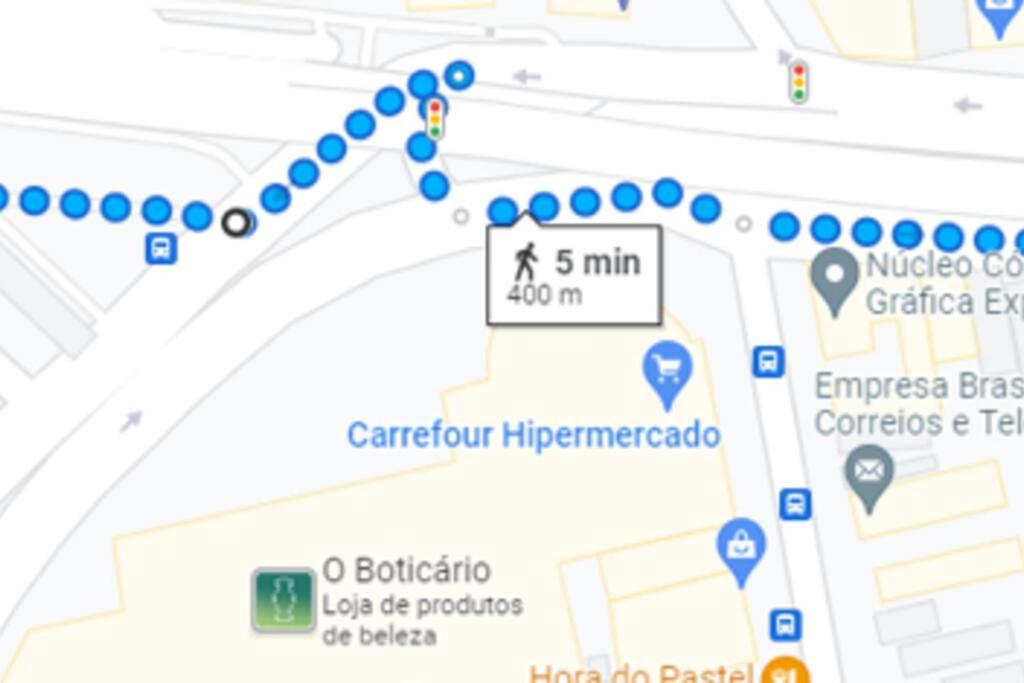
Task: Select the O Boticário store marker
Action: 283,599
